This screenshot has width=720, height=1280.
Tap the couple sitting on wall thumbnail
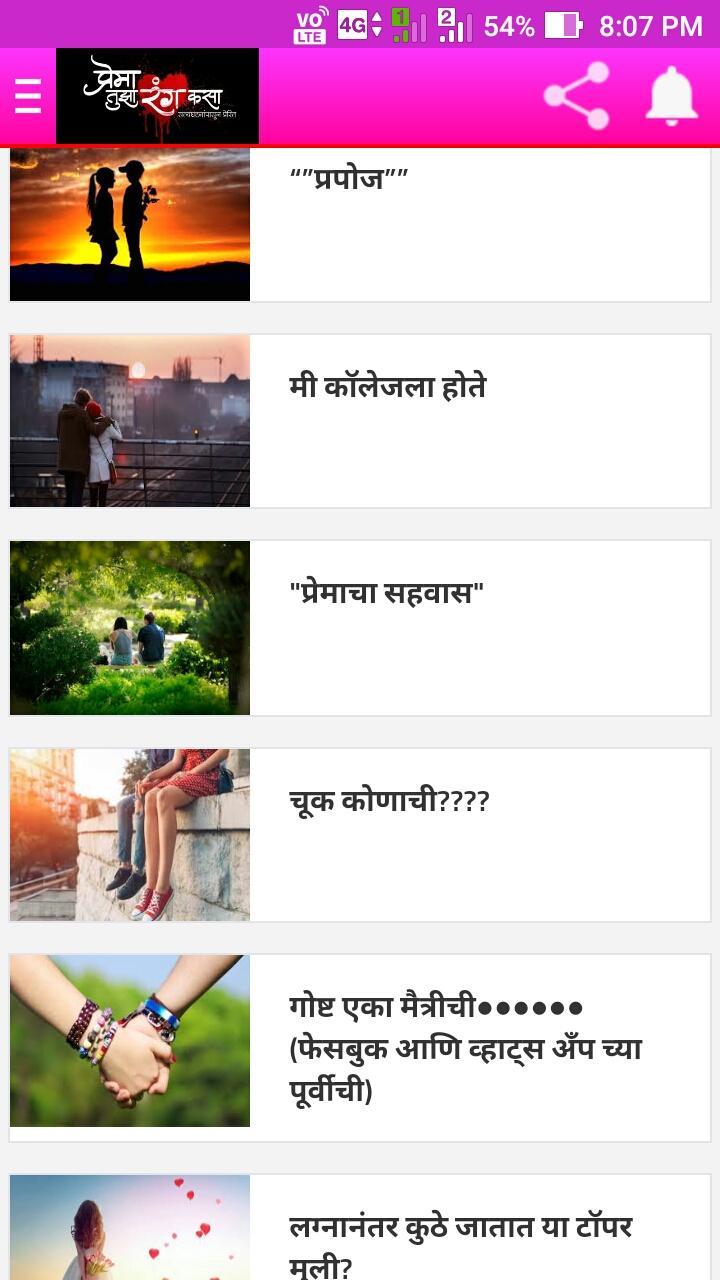point(128,833)
